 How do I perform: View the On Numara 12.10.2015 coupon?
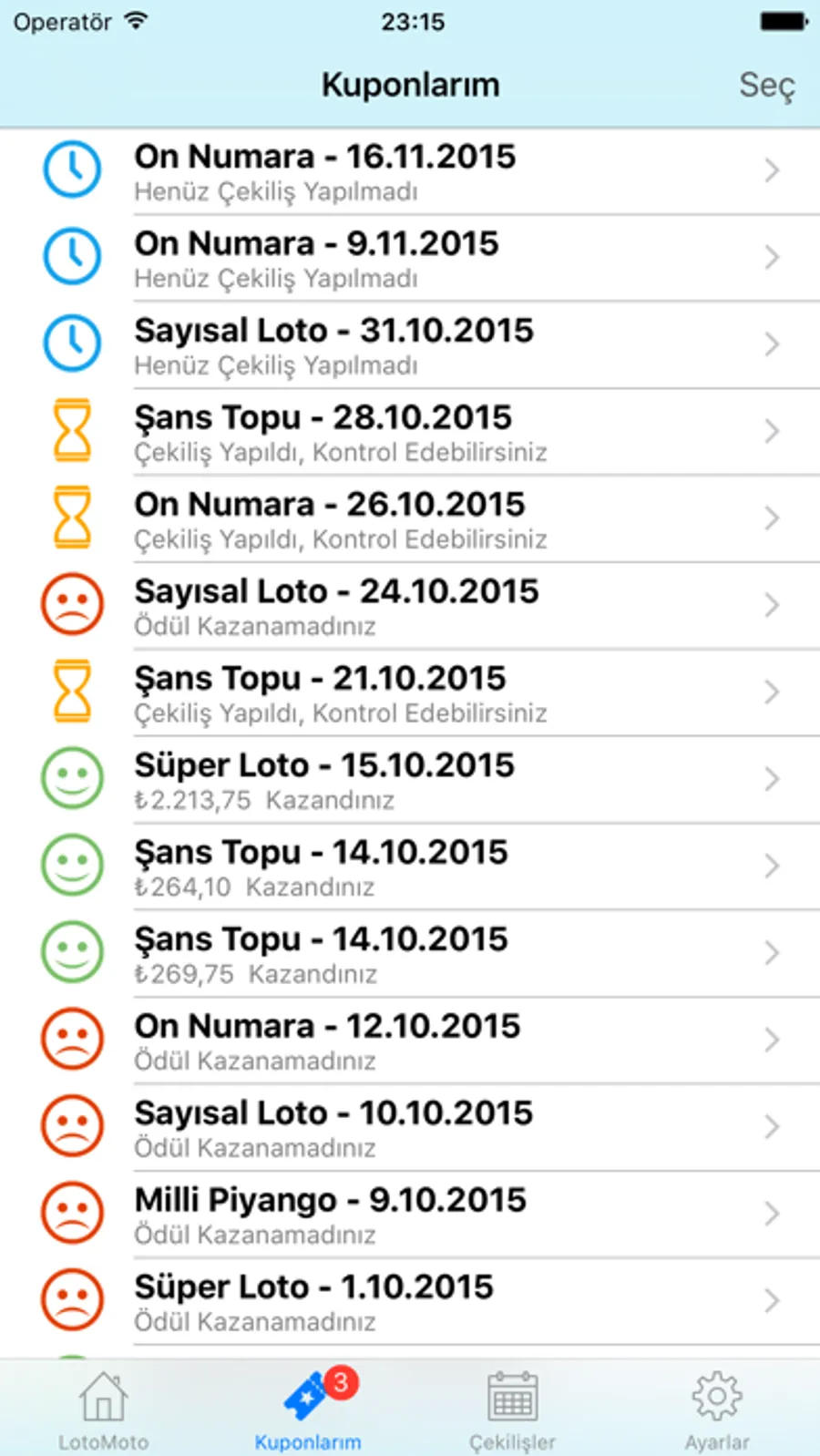click(x=410, y=1041)
